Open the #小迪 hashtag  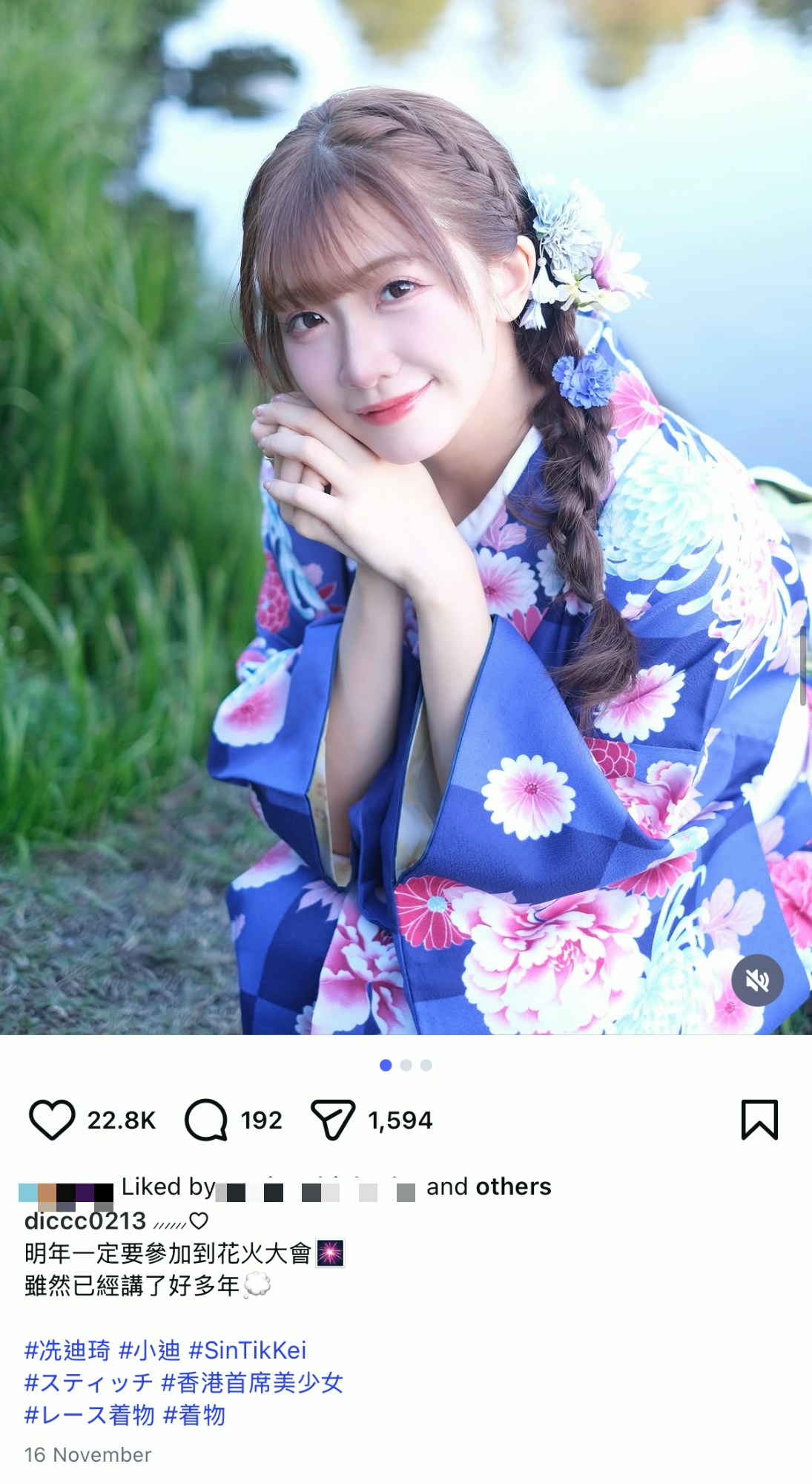pyautogui.click(x=150, y=1350)
